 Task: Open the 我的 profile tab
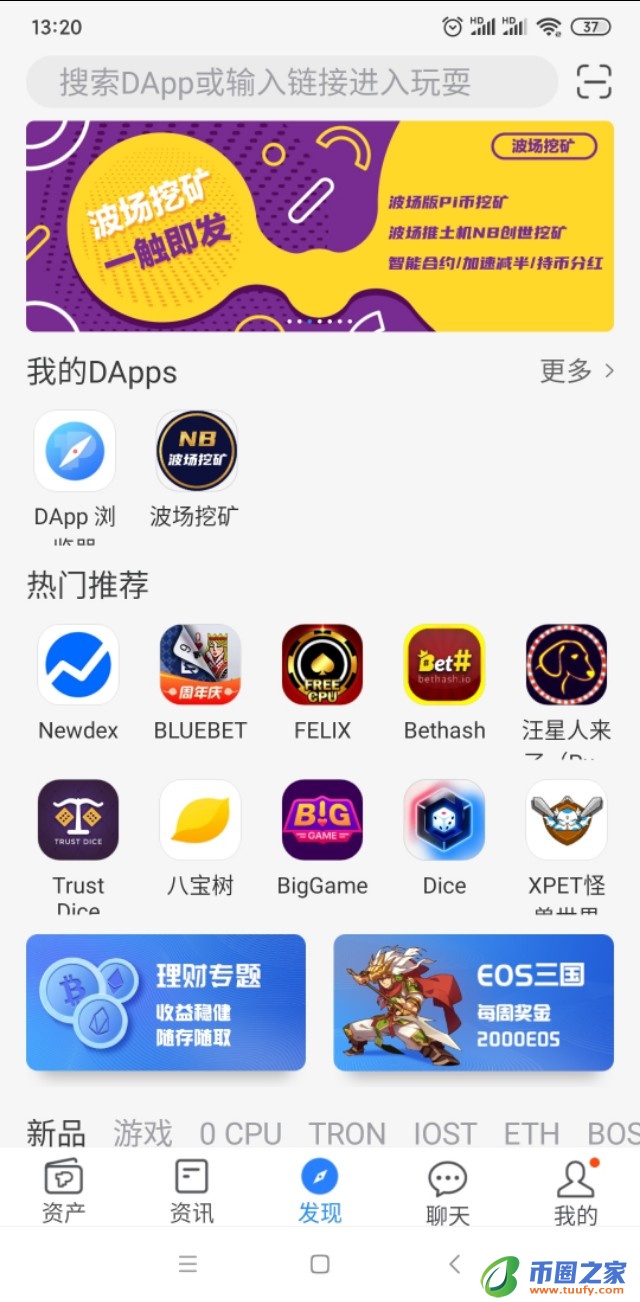(575, 1191)
